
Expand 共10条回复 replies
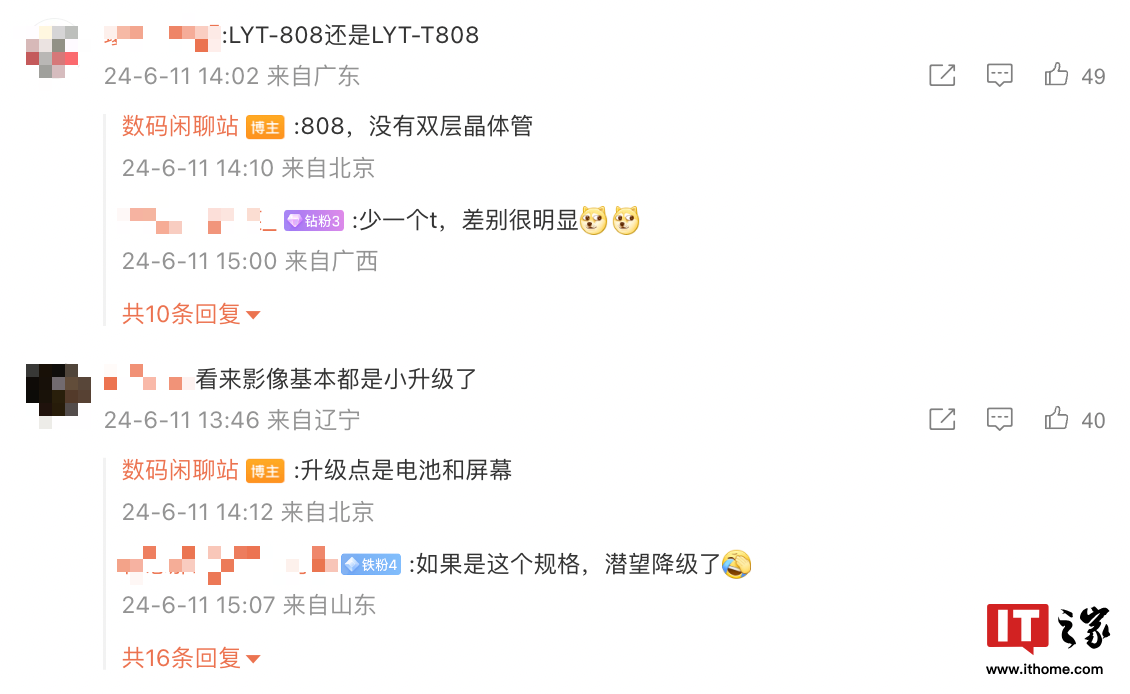click(191, 314)
